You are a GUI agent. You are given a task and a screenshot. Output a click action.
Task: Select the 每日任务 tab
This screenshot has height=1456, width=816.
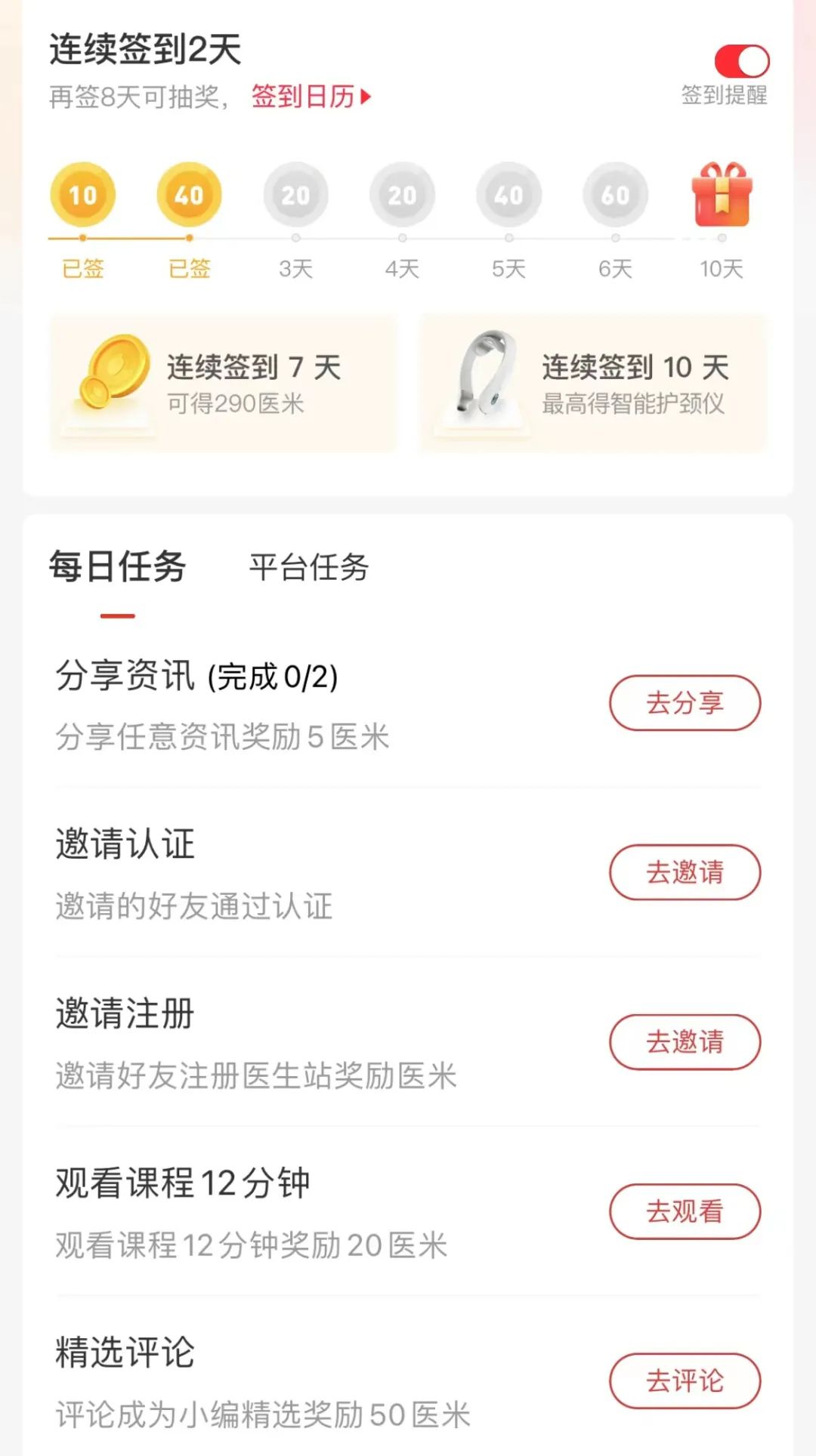(118, 567)
